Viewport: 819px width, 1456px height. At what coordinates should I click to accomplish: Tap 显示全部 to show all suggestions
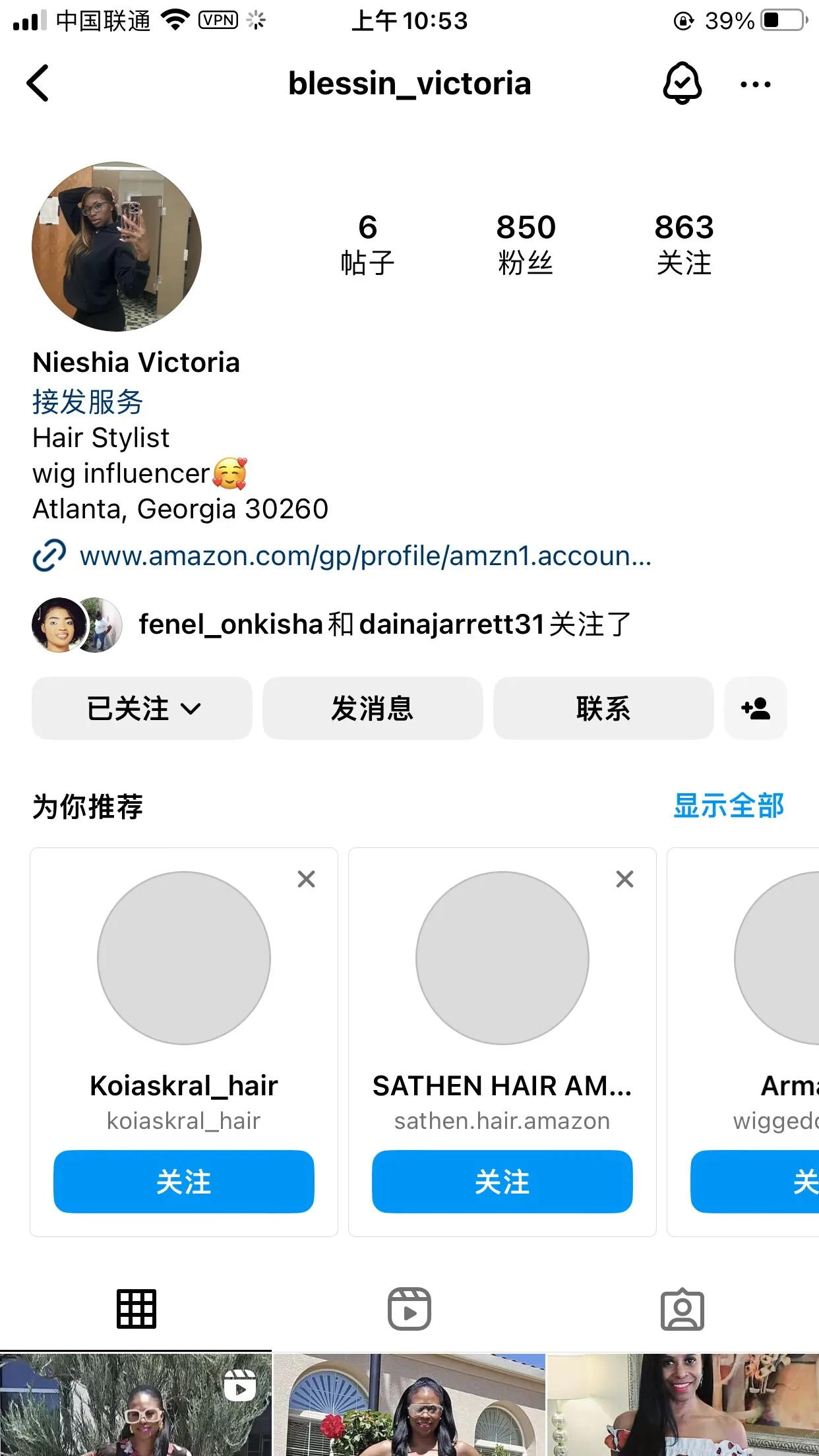tap(728, 806)
